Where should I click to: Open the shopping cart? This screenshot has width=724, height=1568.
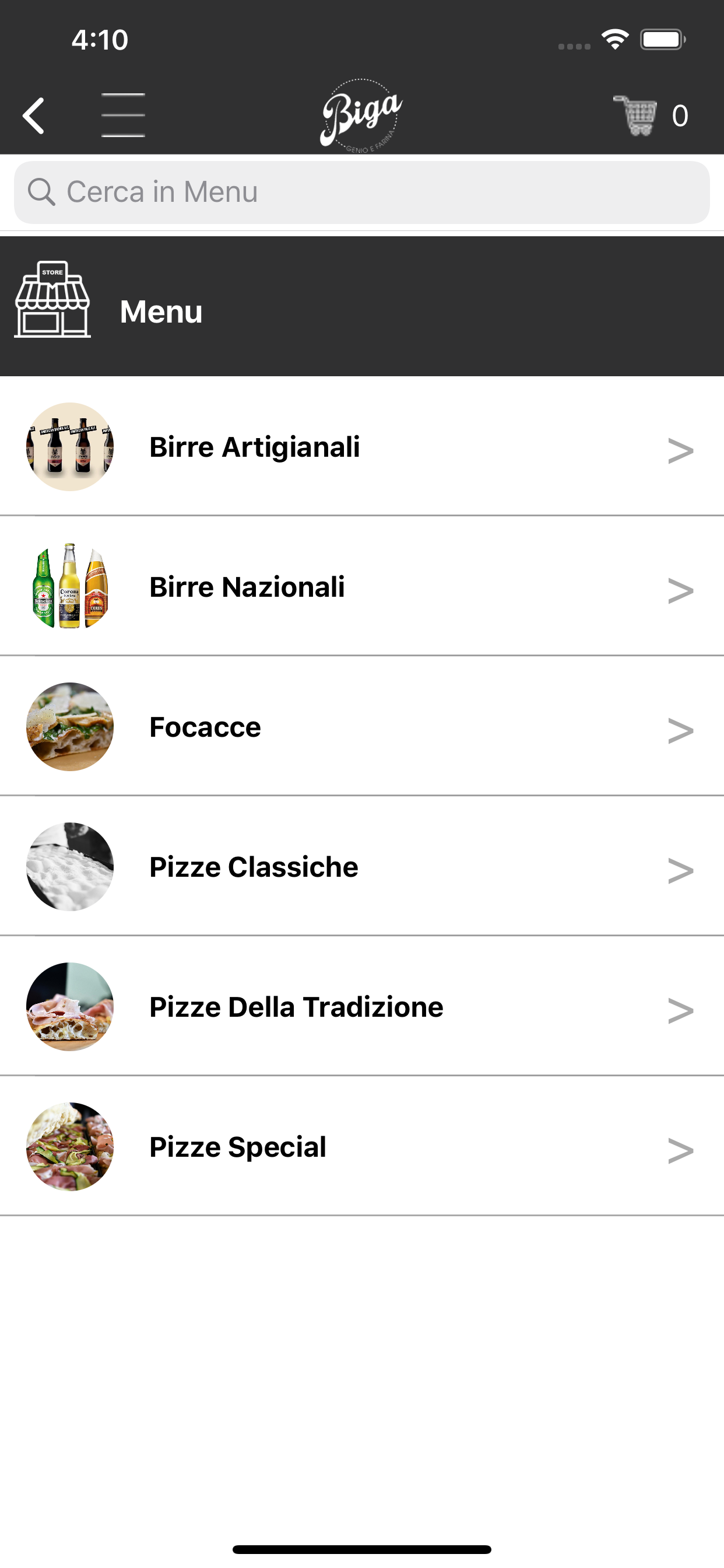click(x=650, y=116)
